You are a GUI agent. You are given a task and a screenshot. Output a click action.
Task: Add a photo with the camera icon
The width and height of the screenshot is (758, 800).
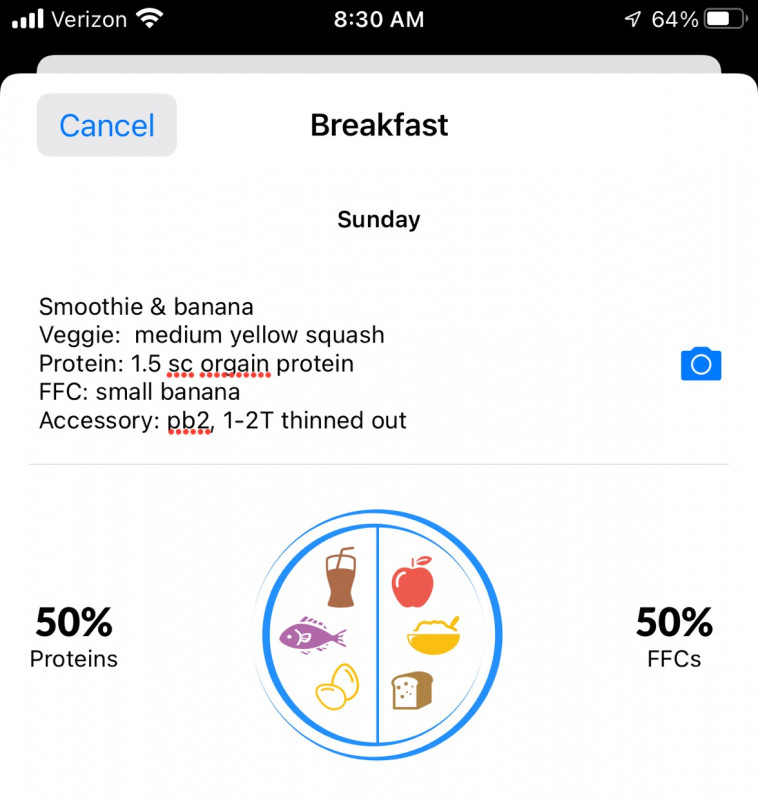[x=700, y=364]
